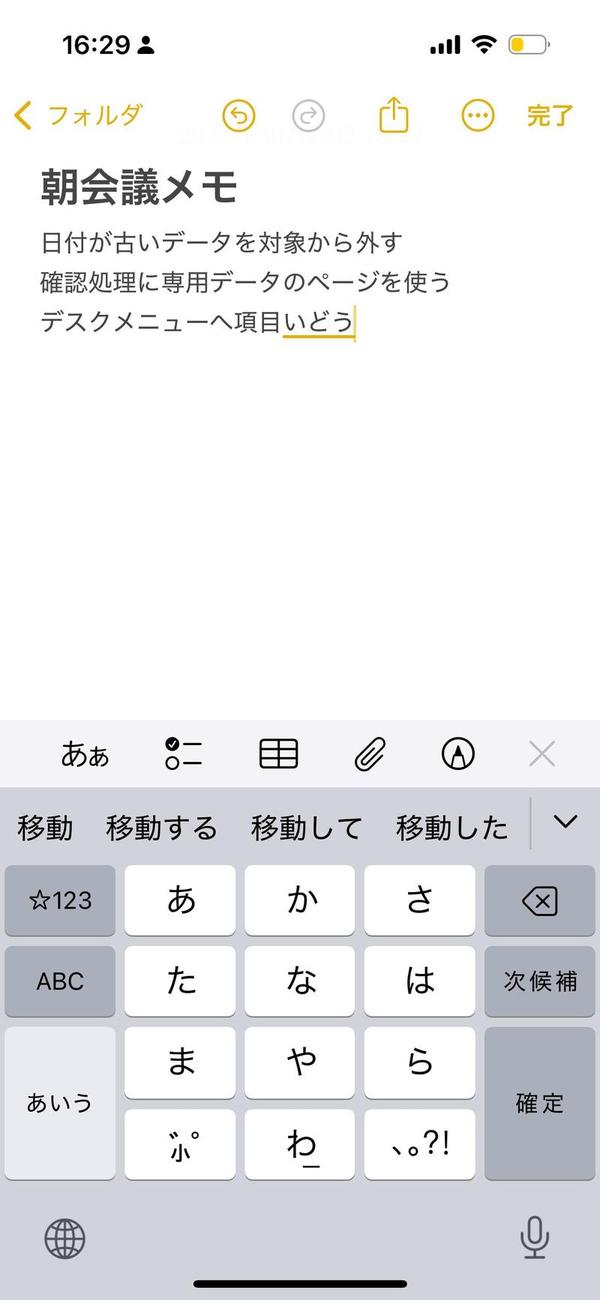The height and width of the screenshot is (1300, 600).
Task: Attach a file with the paperclip
Action: pyautogui.click(x=370, y=754)
